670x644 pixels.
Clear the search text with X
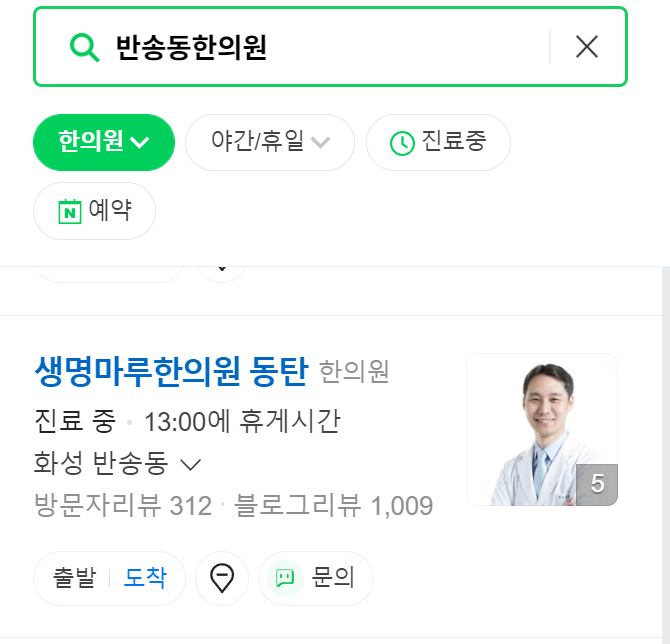[x=587, y=47]
